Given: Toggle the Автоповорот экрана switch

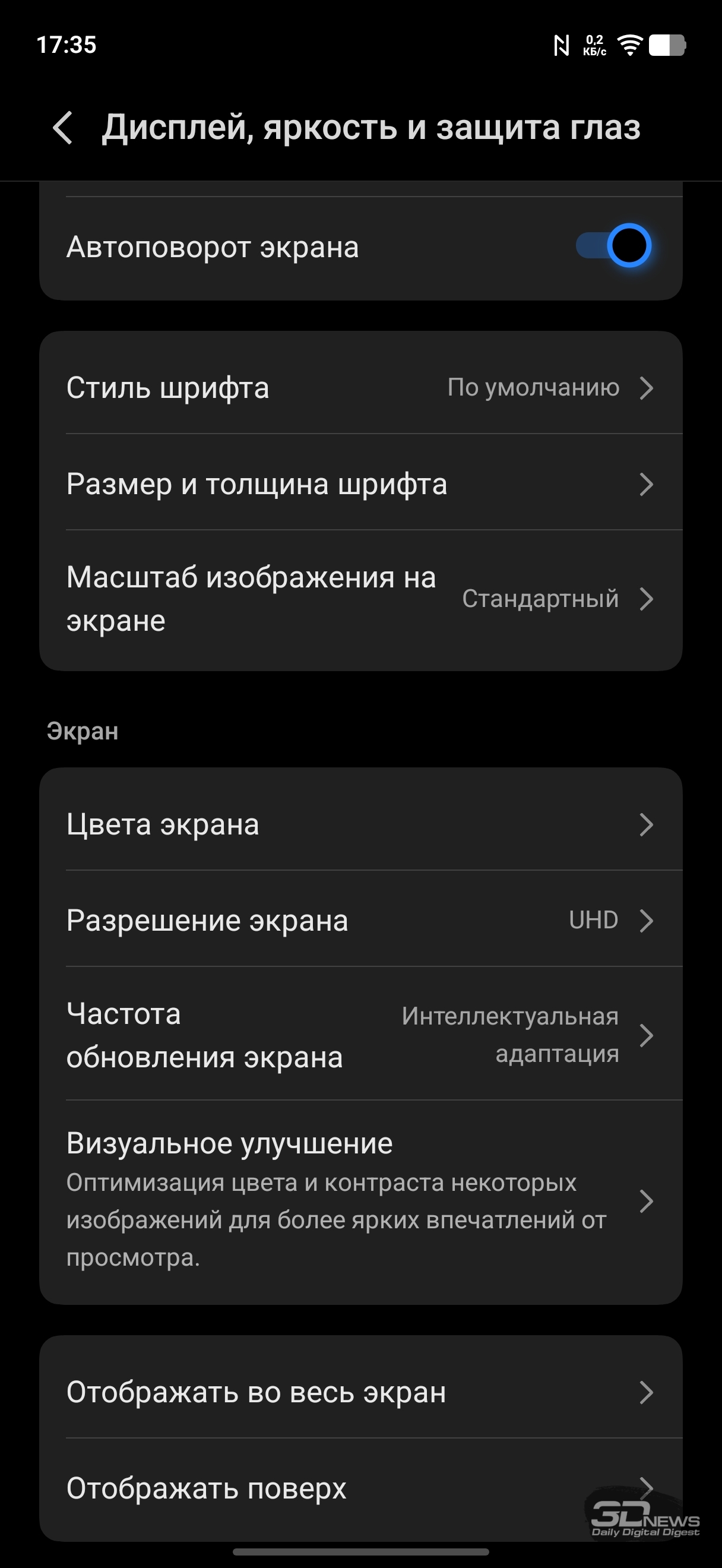Looking at the screenshot, I should [x=613, y=246].
